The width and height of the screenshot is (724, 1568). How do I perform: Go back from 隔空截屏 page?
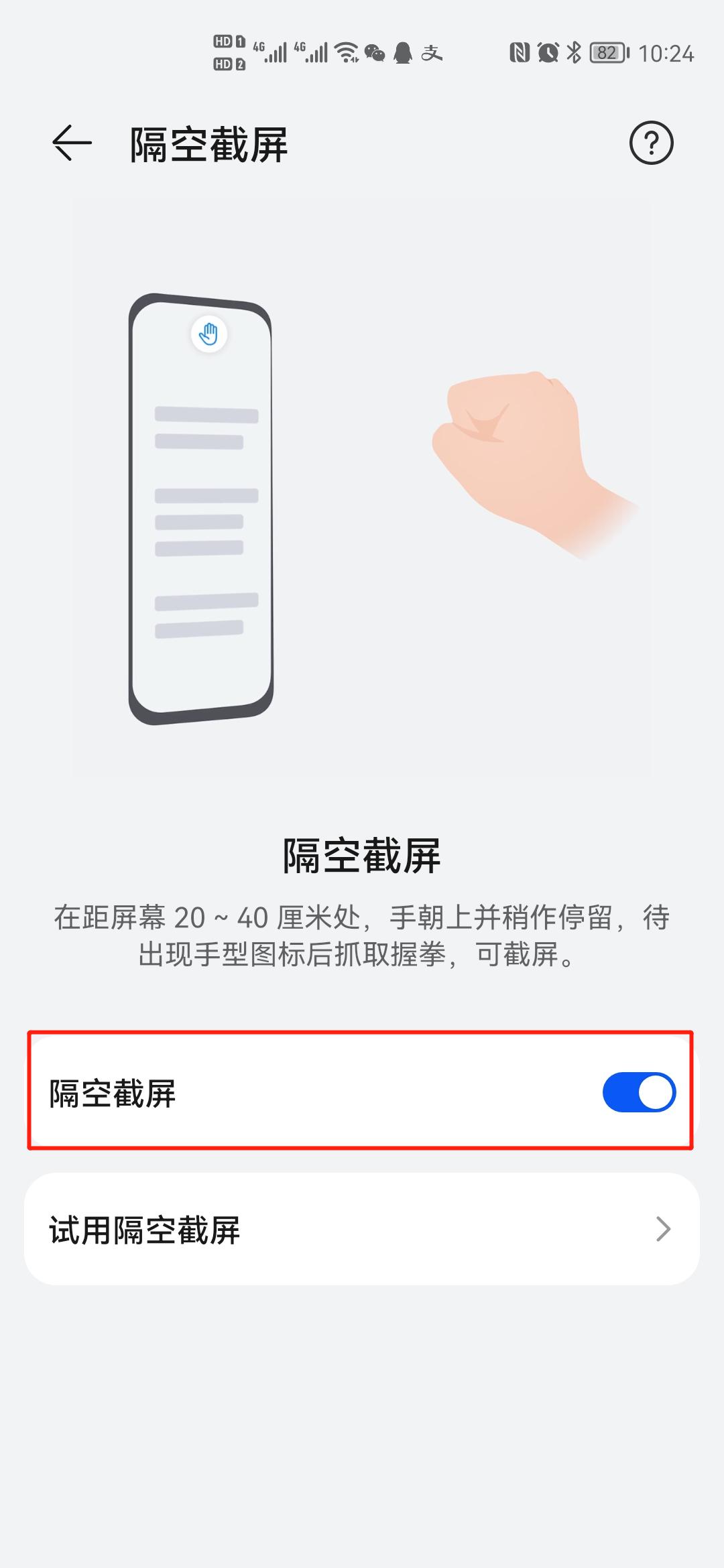click(72, 143)
